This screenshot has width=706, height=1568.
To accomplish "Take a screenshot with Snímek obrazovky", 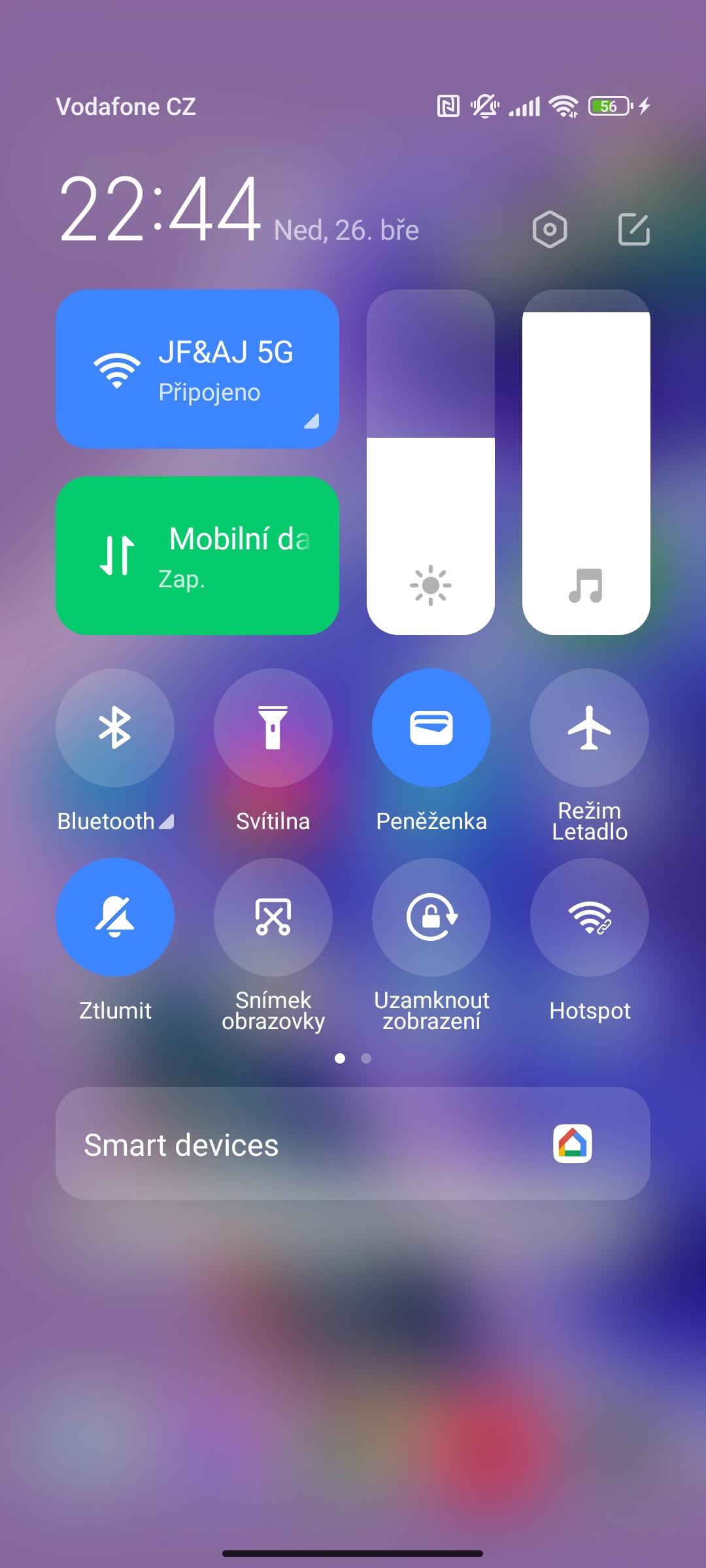I will 273,917.
